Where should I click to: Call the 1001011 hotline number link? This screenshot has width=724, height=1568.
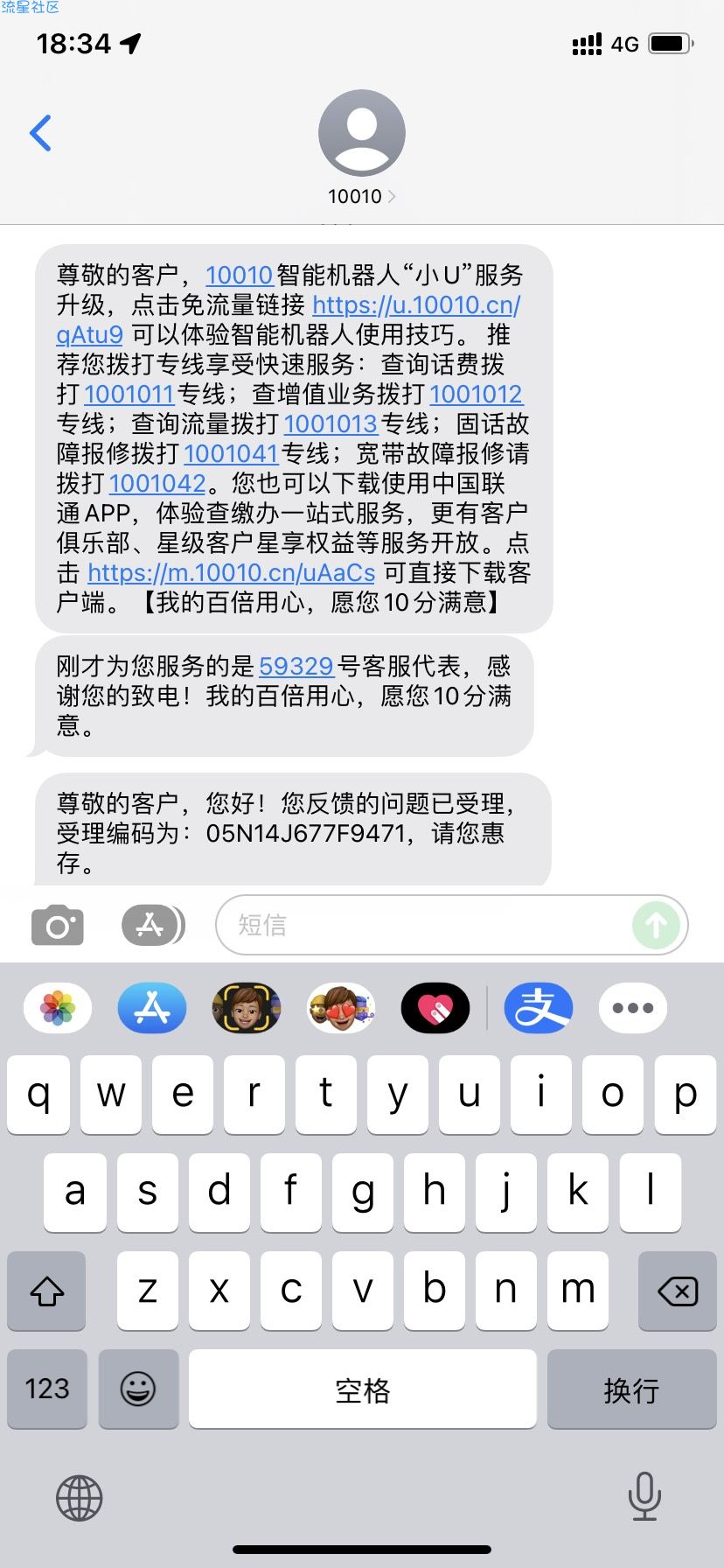coord(129,395)
